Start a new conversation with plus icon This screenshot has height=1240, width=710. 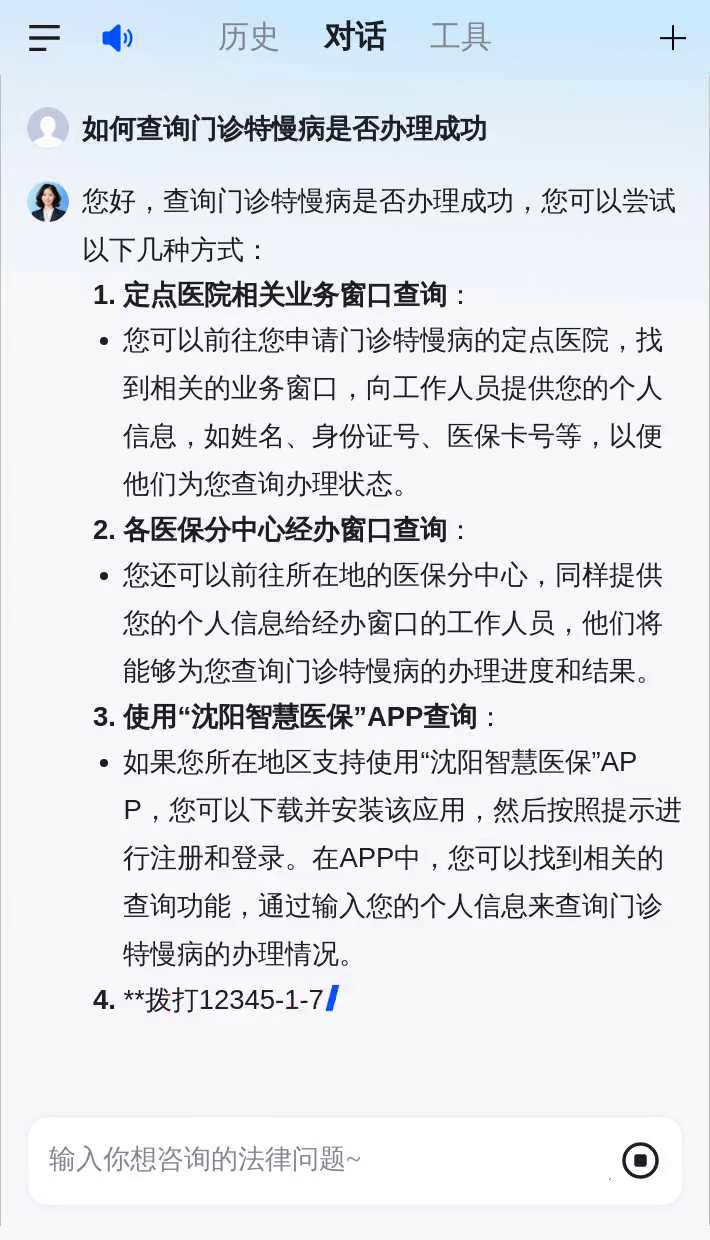coord(672,39)
